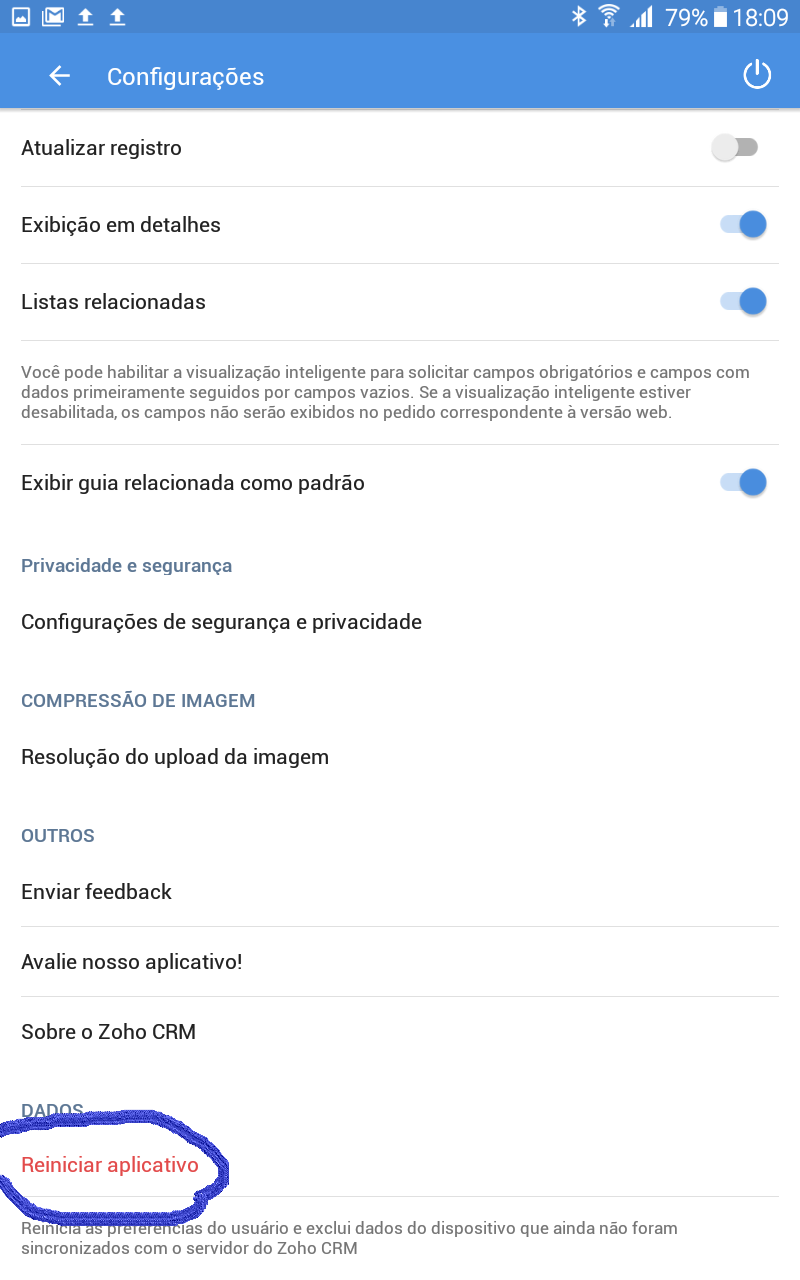Enable the Atualizar registro switch
800x1280 pixels.
point(735,148)
